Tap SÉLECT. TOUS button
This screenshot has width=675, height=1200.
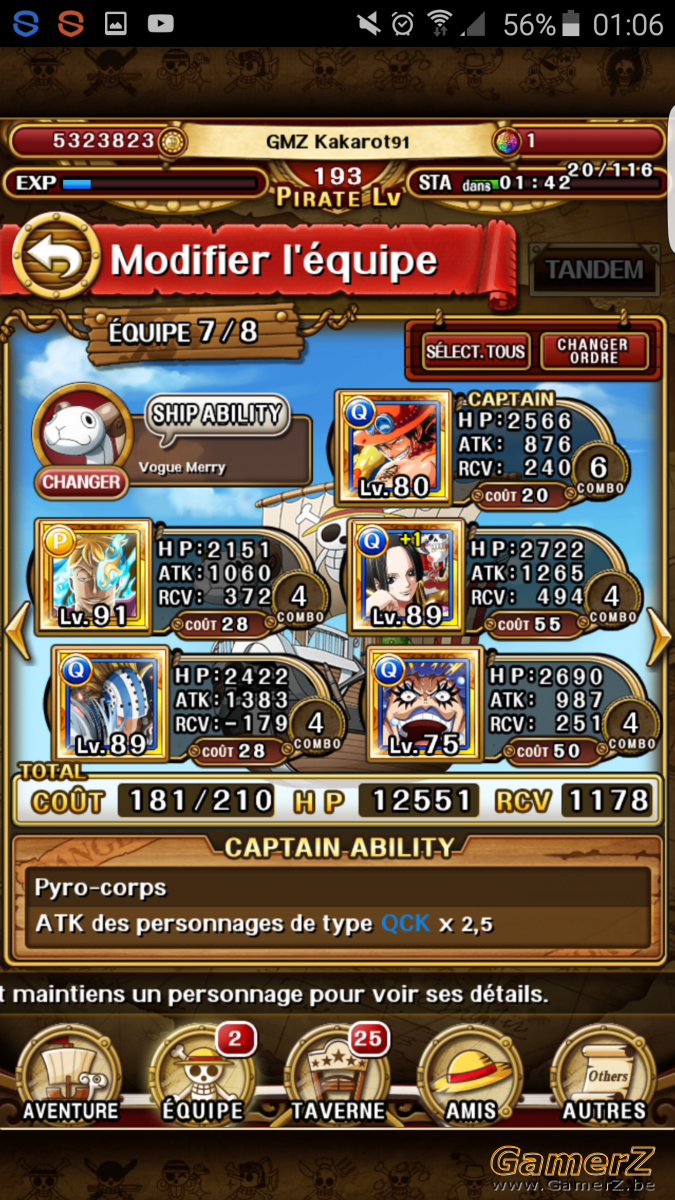coord(475,350)
